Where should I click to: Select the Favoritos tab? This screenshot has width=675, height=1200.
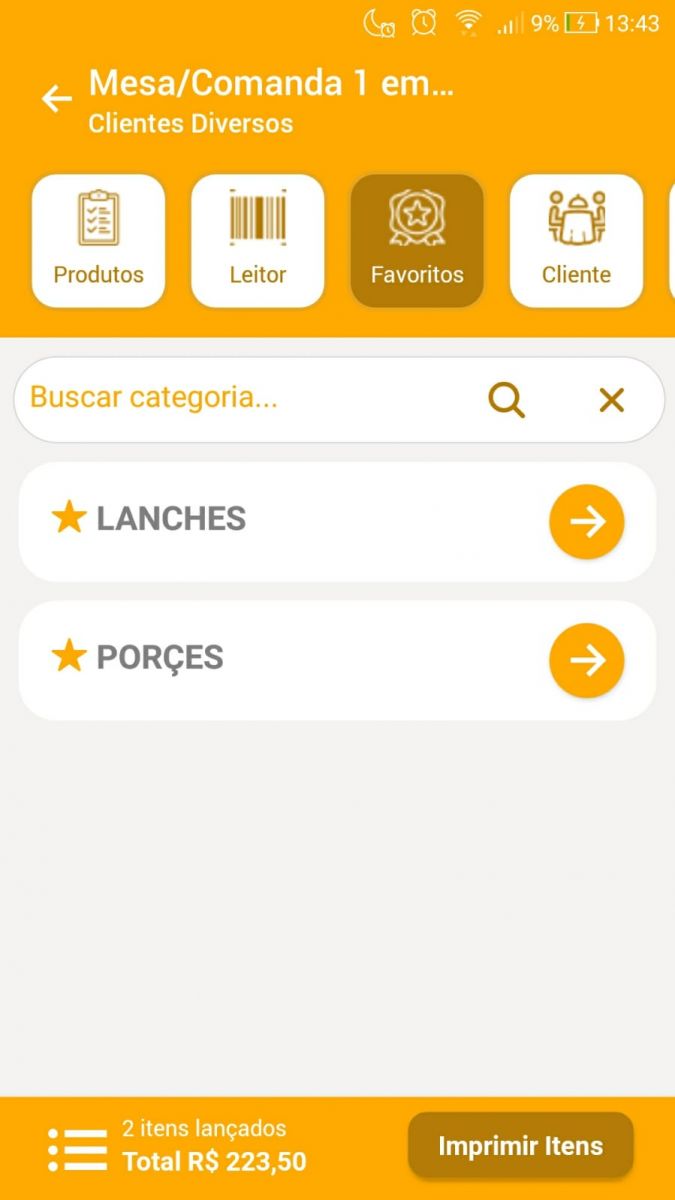[417, 241]
